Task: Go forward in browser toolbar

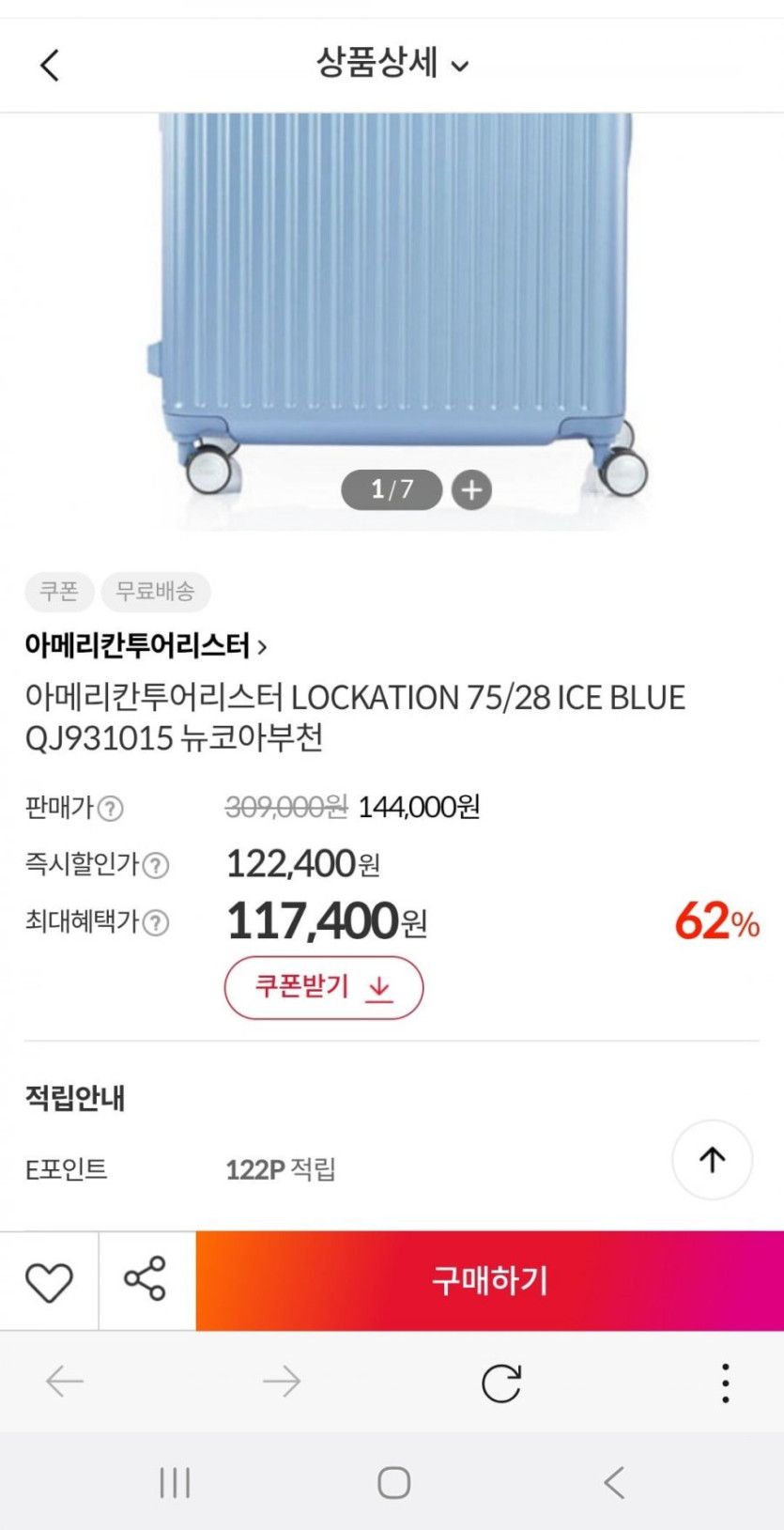Action: click(282, 1382)
